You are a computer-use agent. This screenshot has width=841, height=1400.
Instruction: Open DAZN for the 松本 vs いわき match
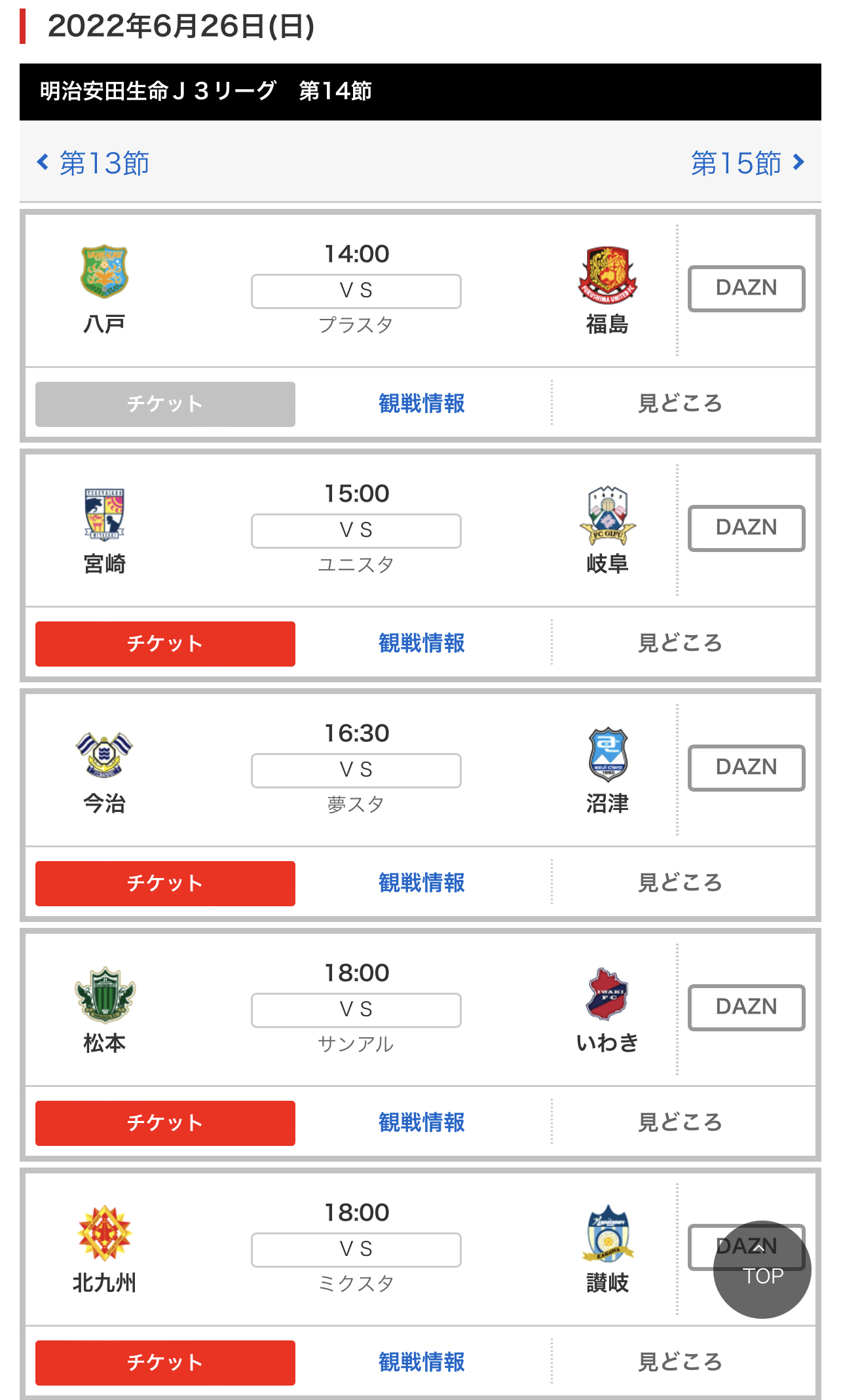pos(746,1007)
